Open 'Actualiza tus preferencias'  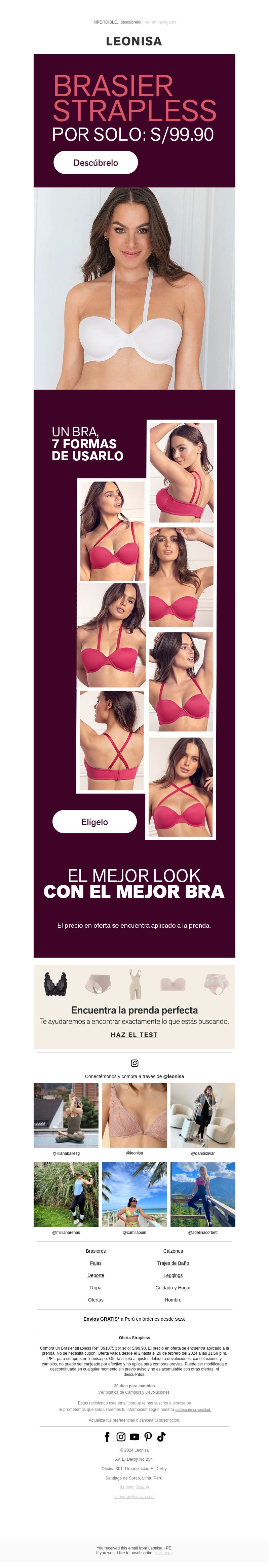(112, 1420)
